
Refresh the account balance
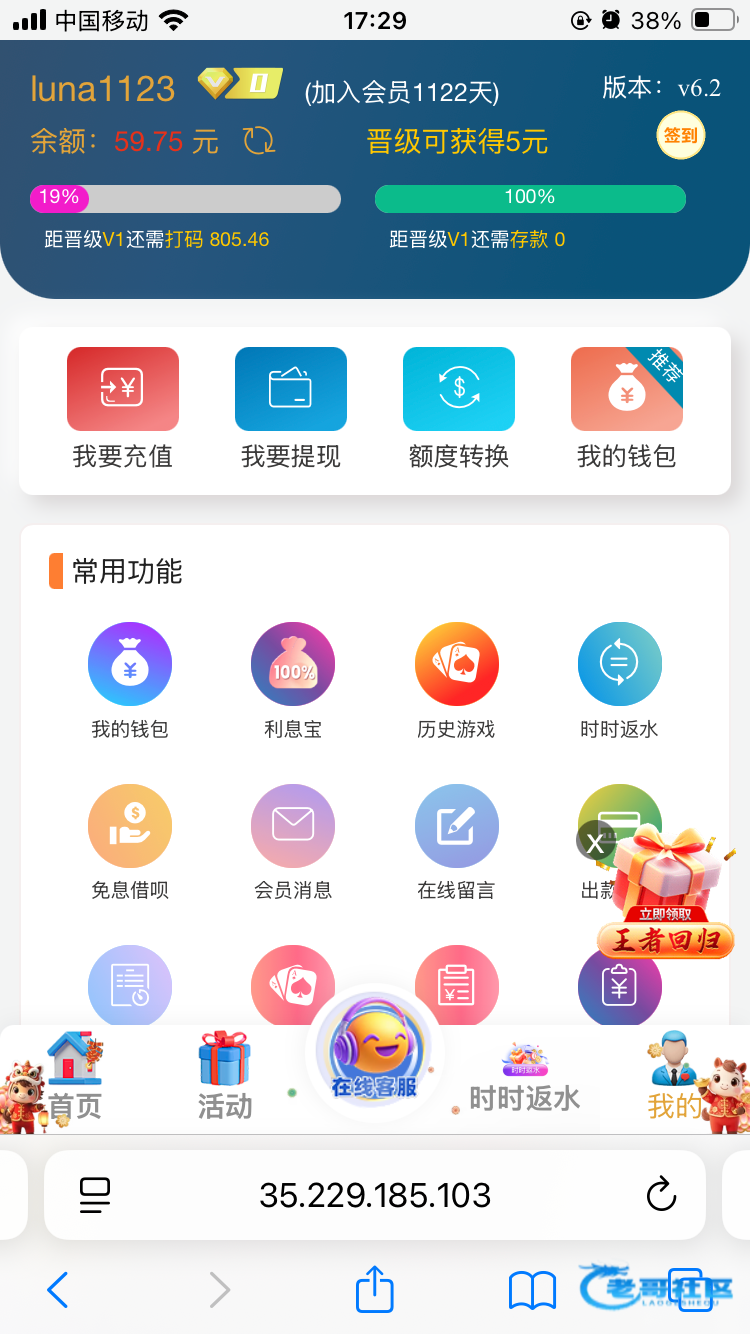(259, 141)
